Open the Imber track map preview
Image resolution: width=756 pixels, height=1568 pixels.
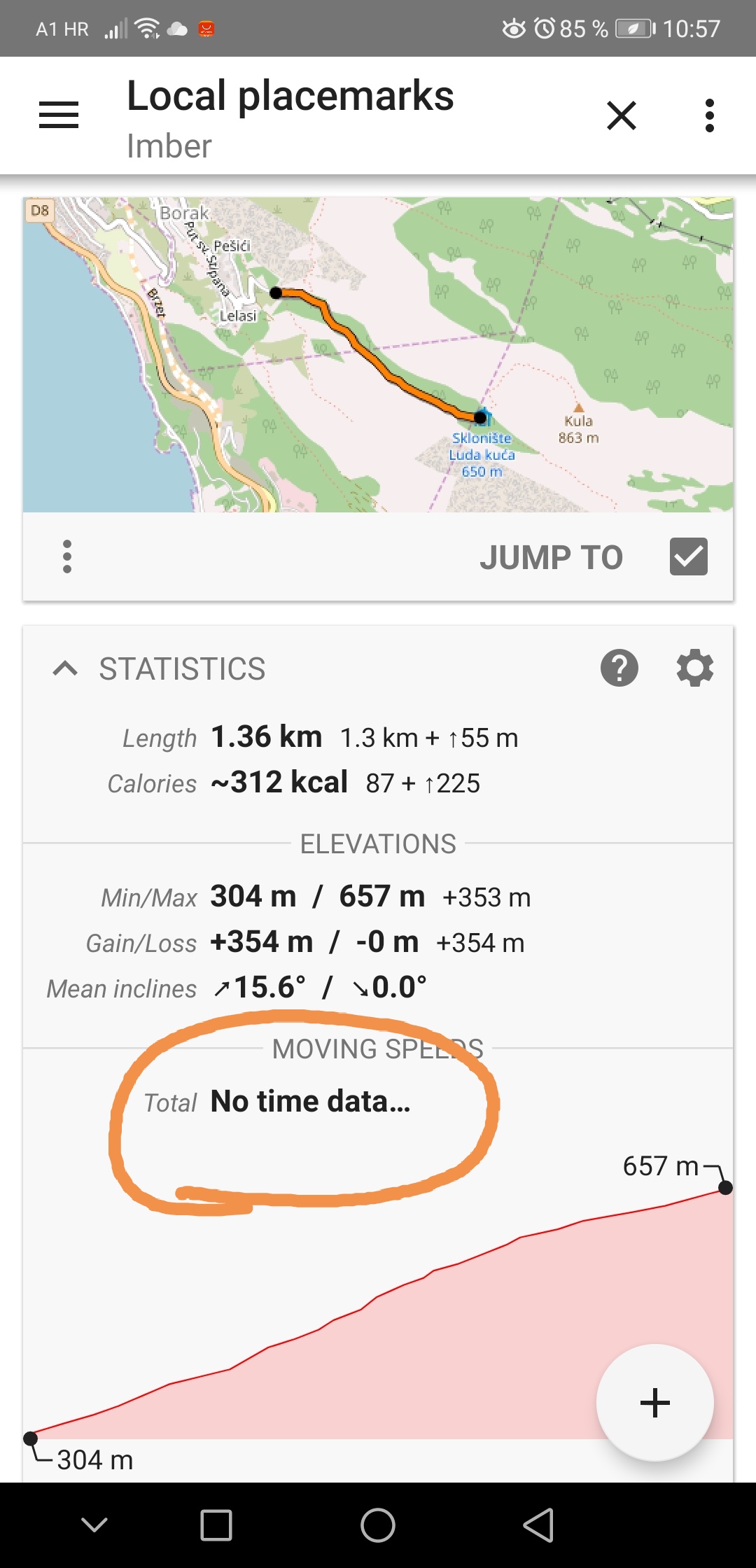click(x=378, y=354)
